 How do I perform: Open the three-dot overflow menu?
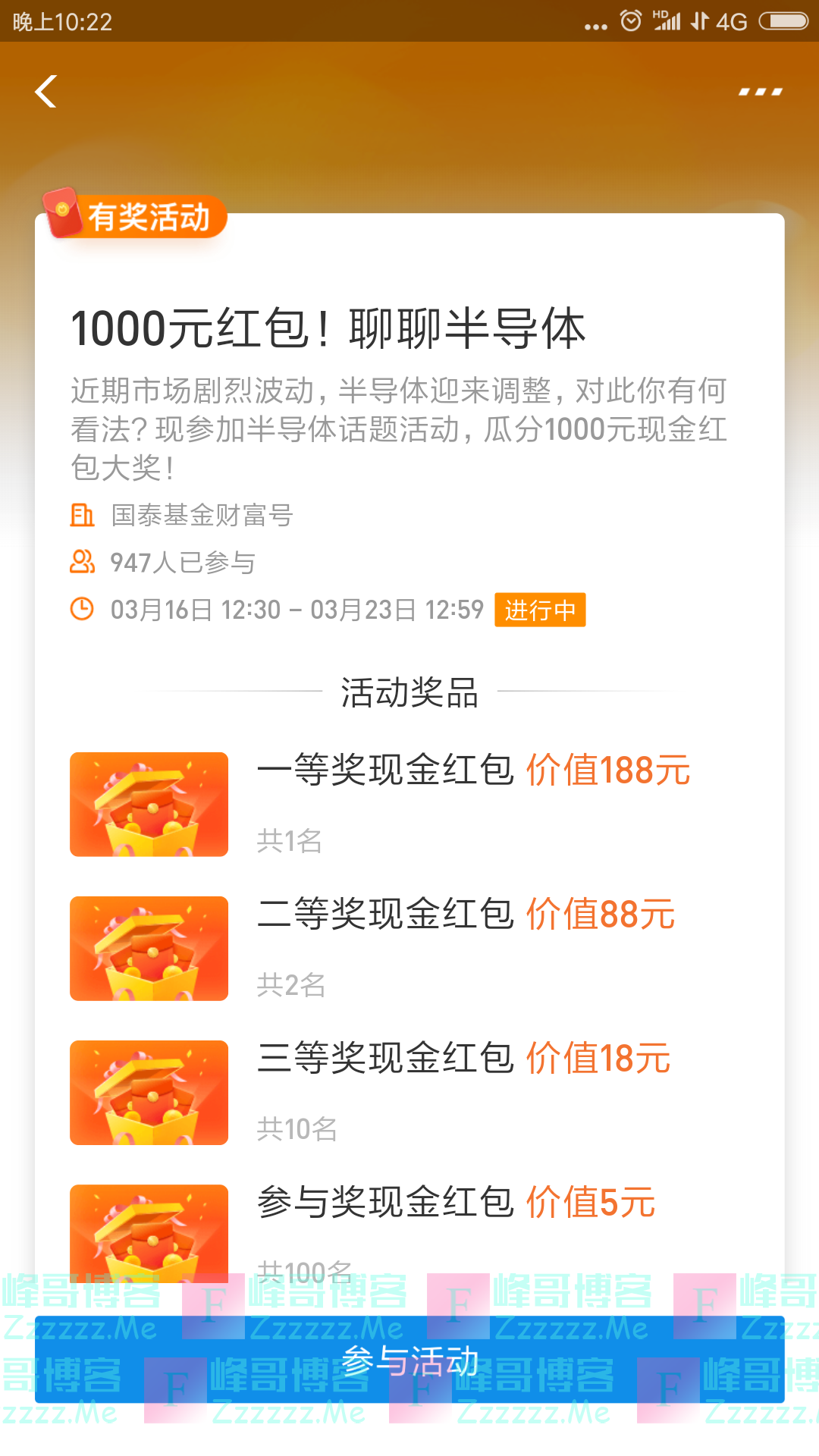click(760, 92)
